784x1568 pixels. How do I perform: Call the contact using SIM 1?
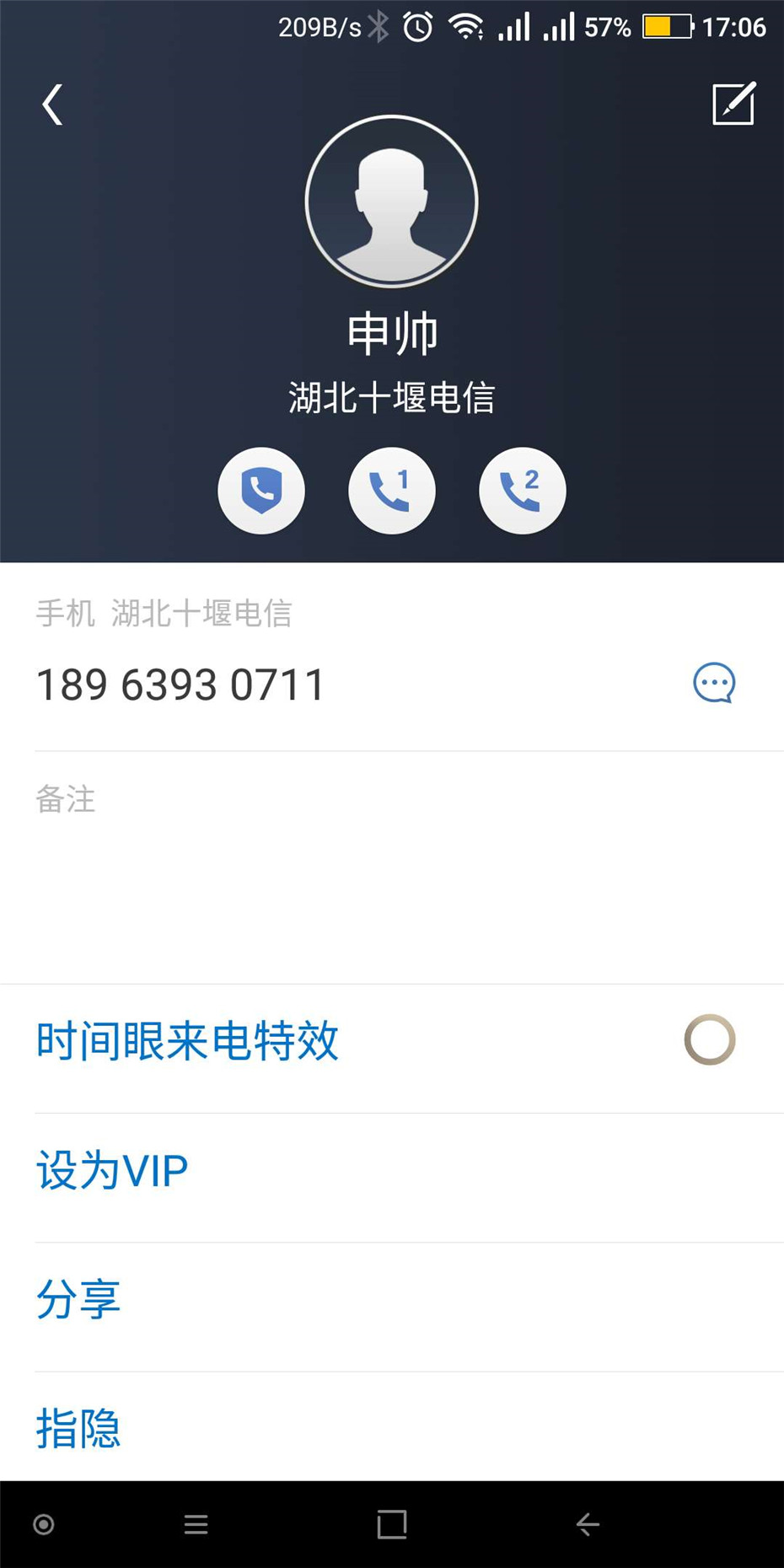tap(391, 491)
